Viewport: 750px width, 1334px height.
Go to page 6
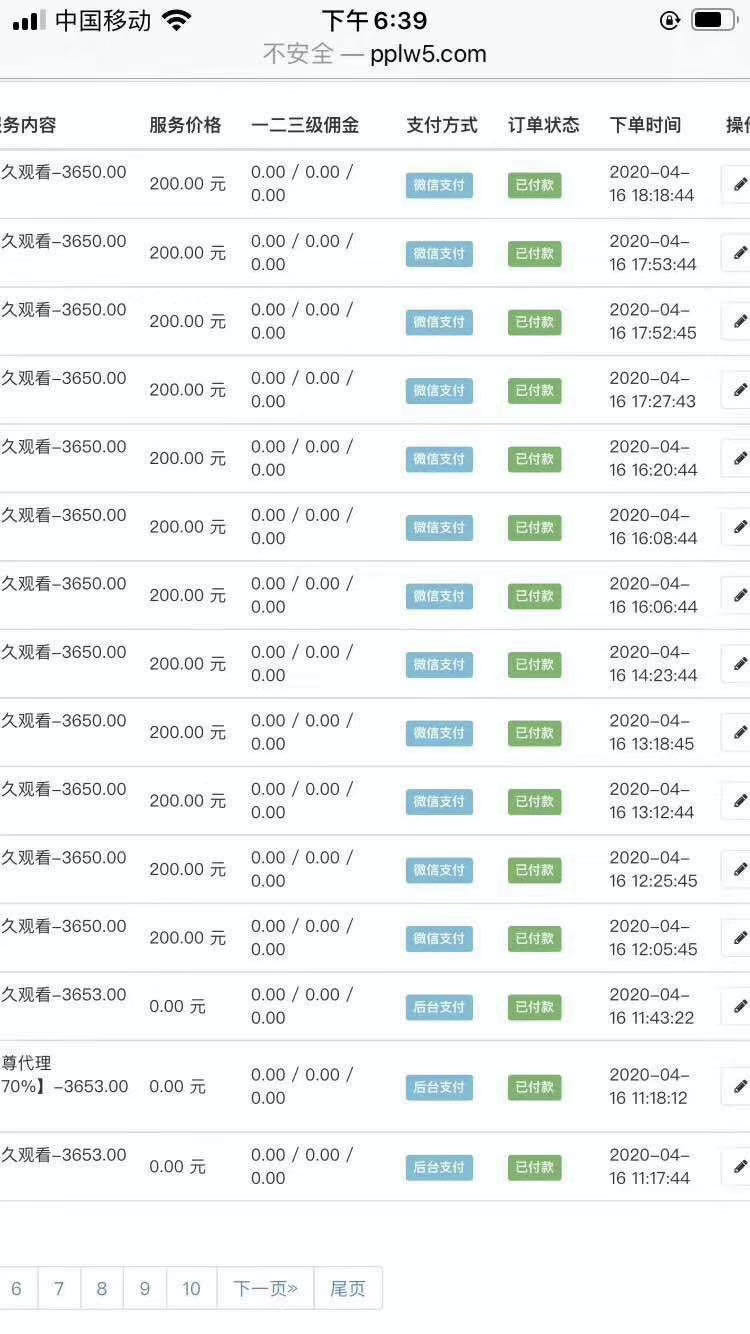pyautogui.click(x=16, y=1288)
